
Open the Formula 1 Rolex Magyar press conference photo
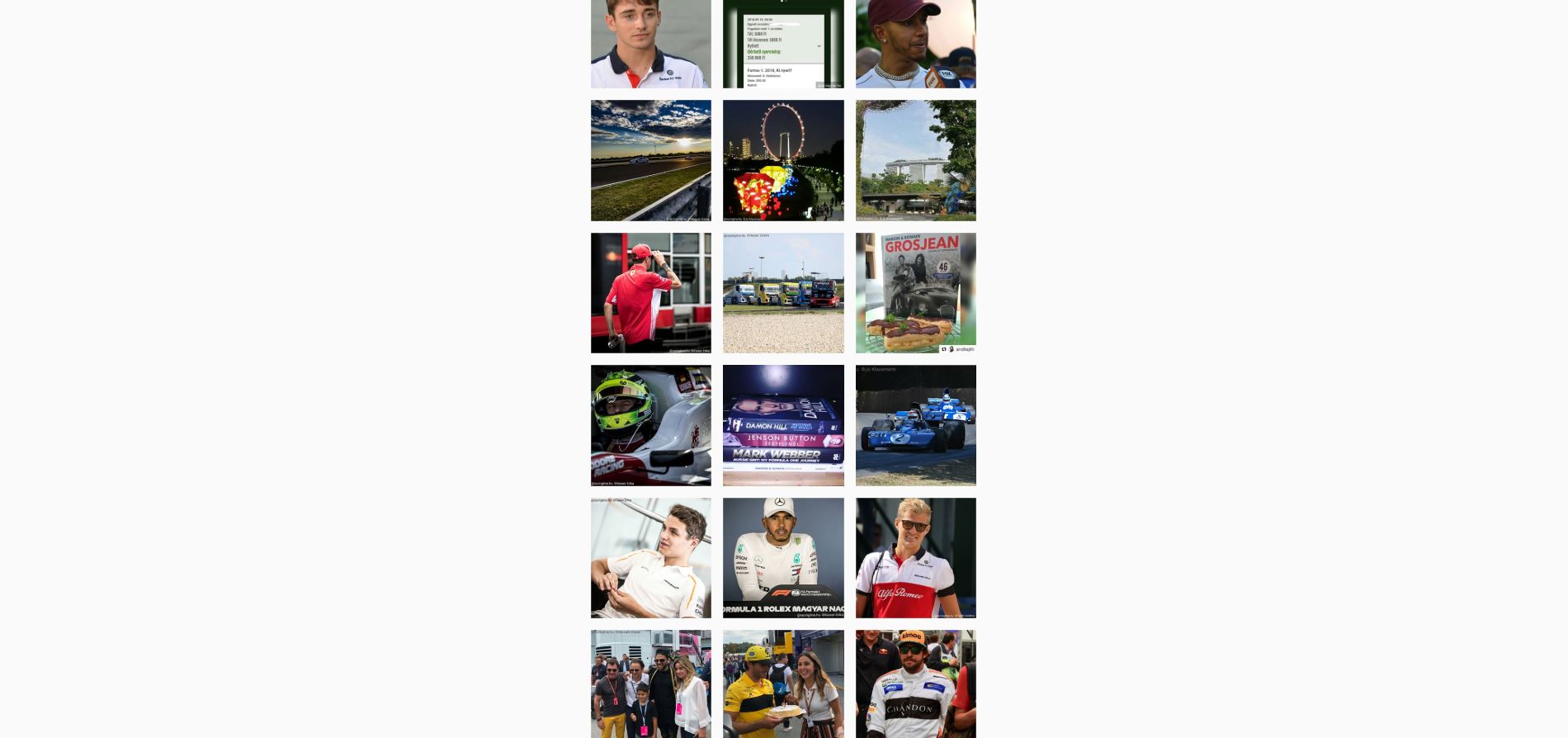click(x=783, y=557)
